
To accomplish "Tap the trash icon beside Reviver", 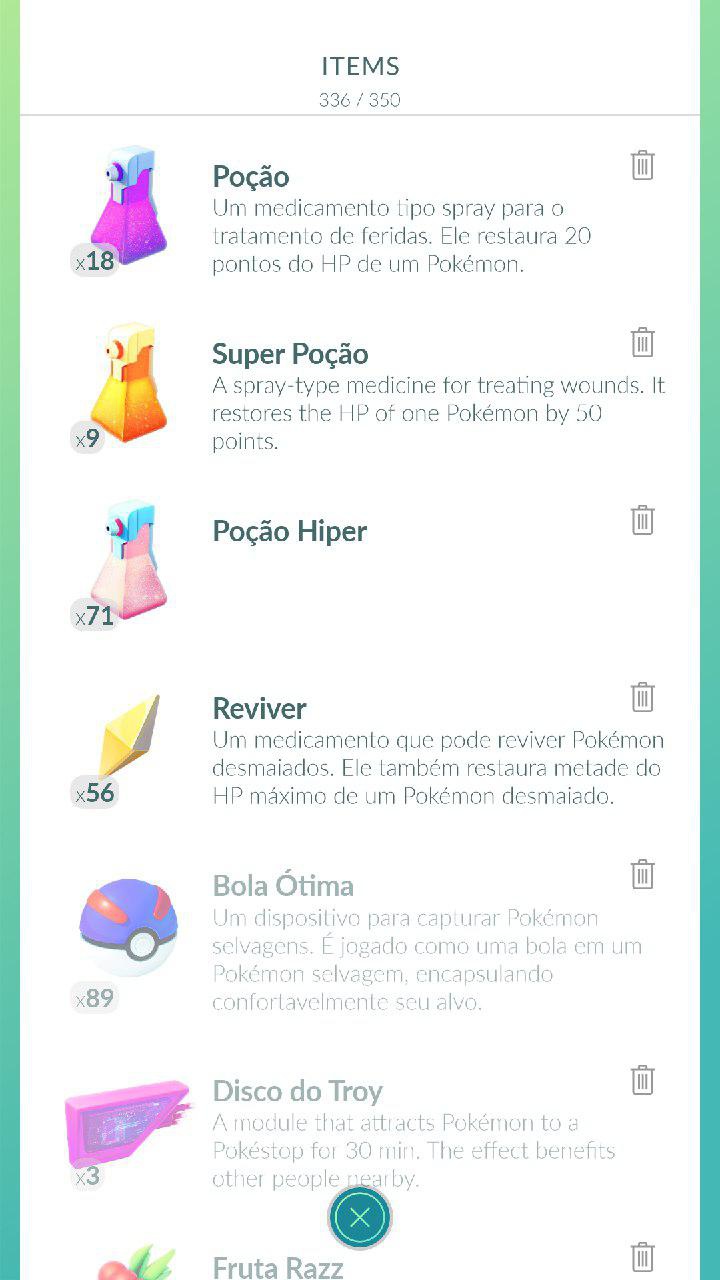I will pos(642,696).
